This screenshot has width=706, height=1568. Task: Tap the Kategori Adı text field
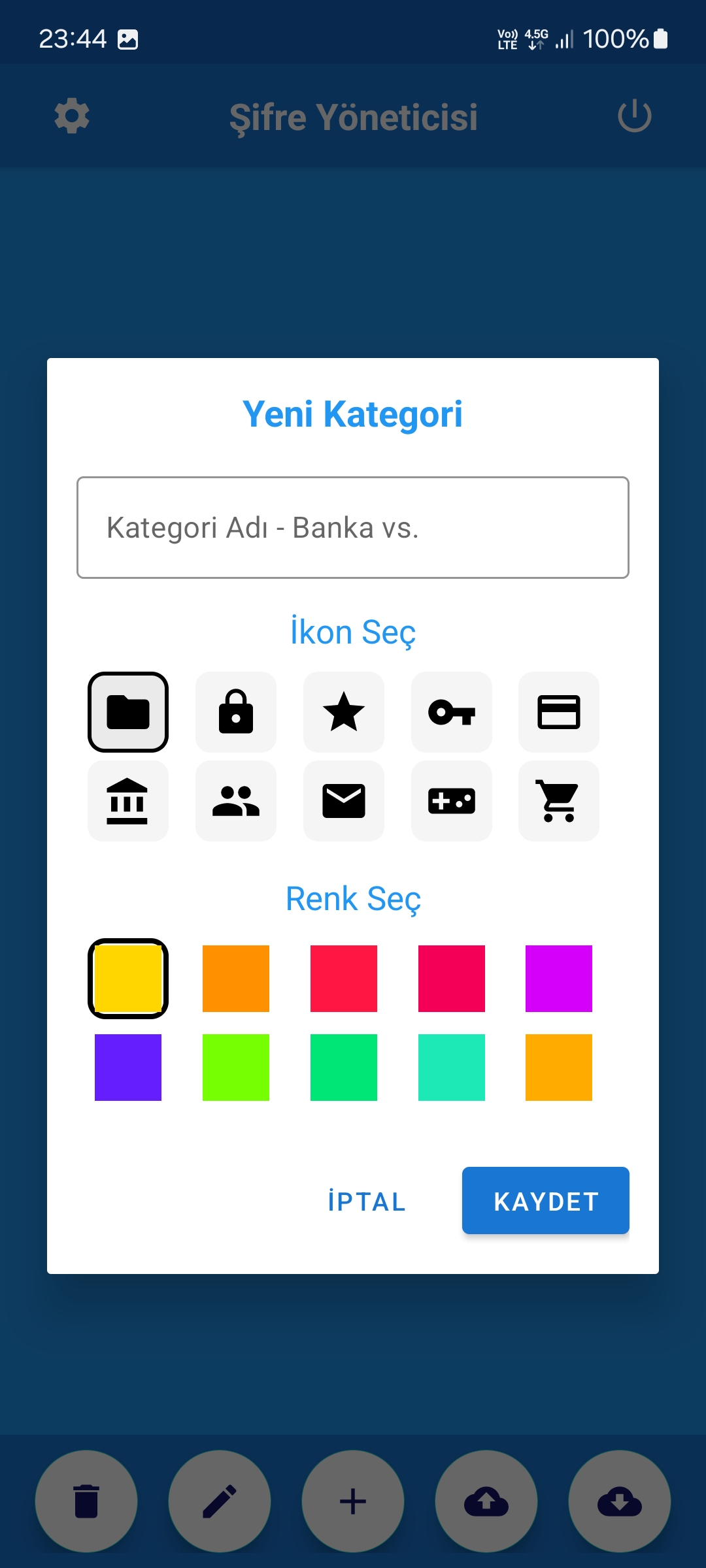click(x=353, y=527)
